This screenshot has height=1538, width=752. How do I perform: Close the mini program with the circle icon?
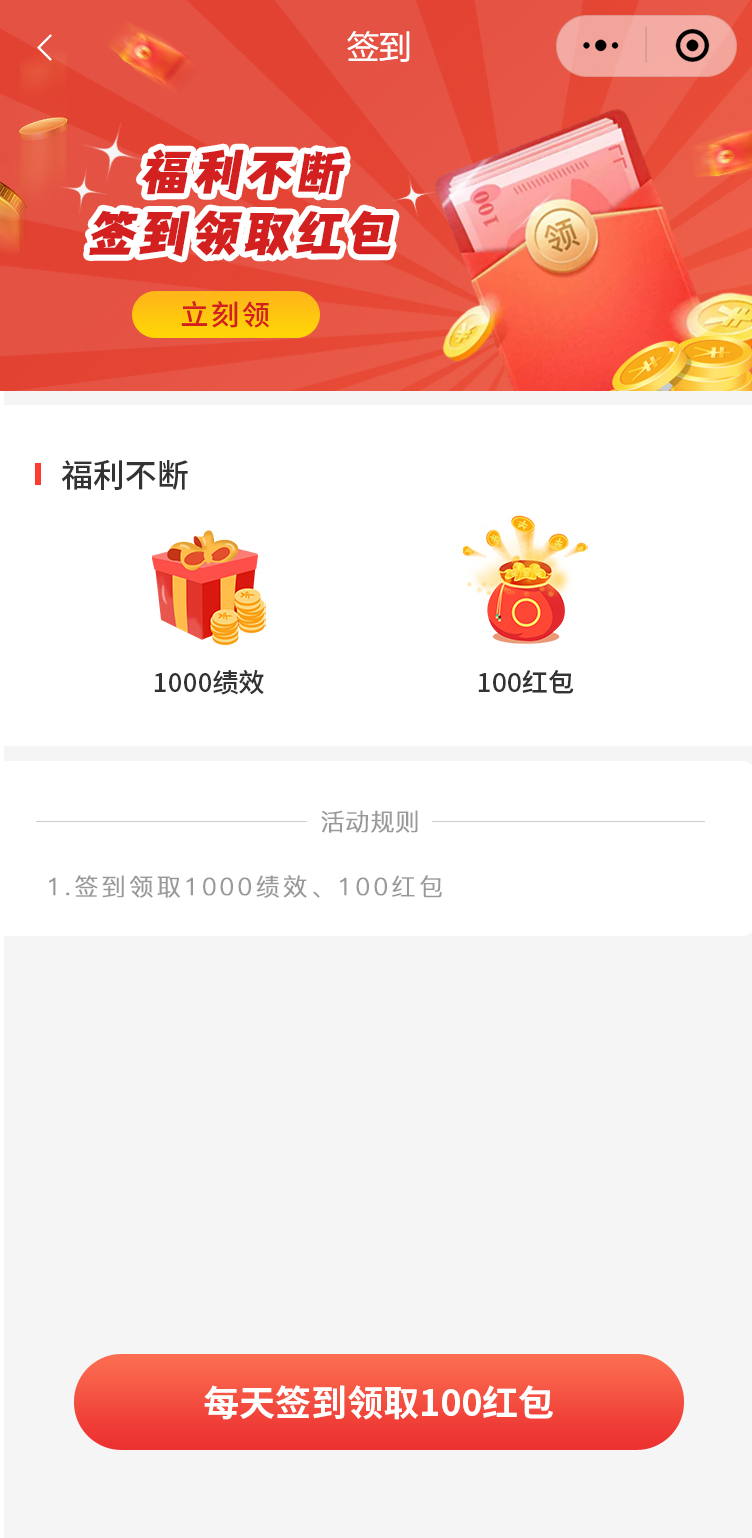point(692,46)
